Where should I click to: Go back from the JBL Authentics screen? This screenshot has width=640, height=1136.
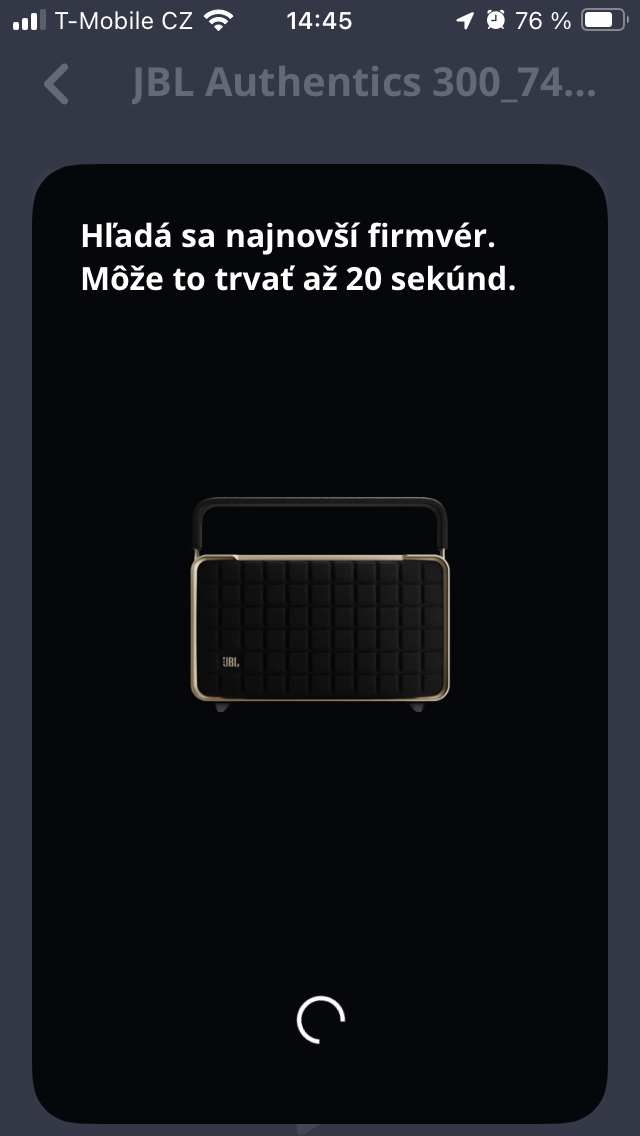click(57, 84)
